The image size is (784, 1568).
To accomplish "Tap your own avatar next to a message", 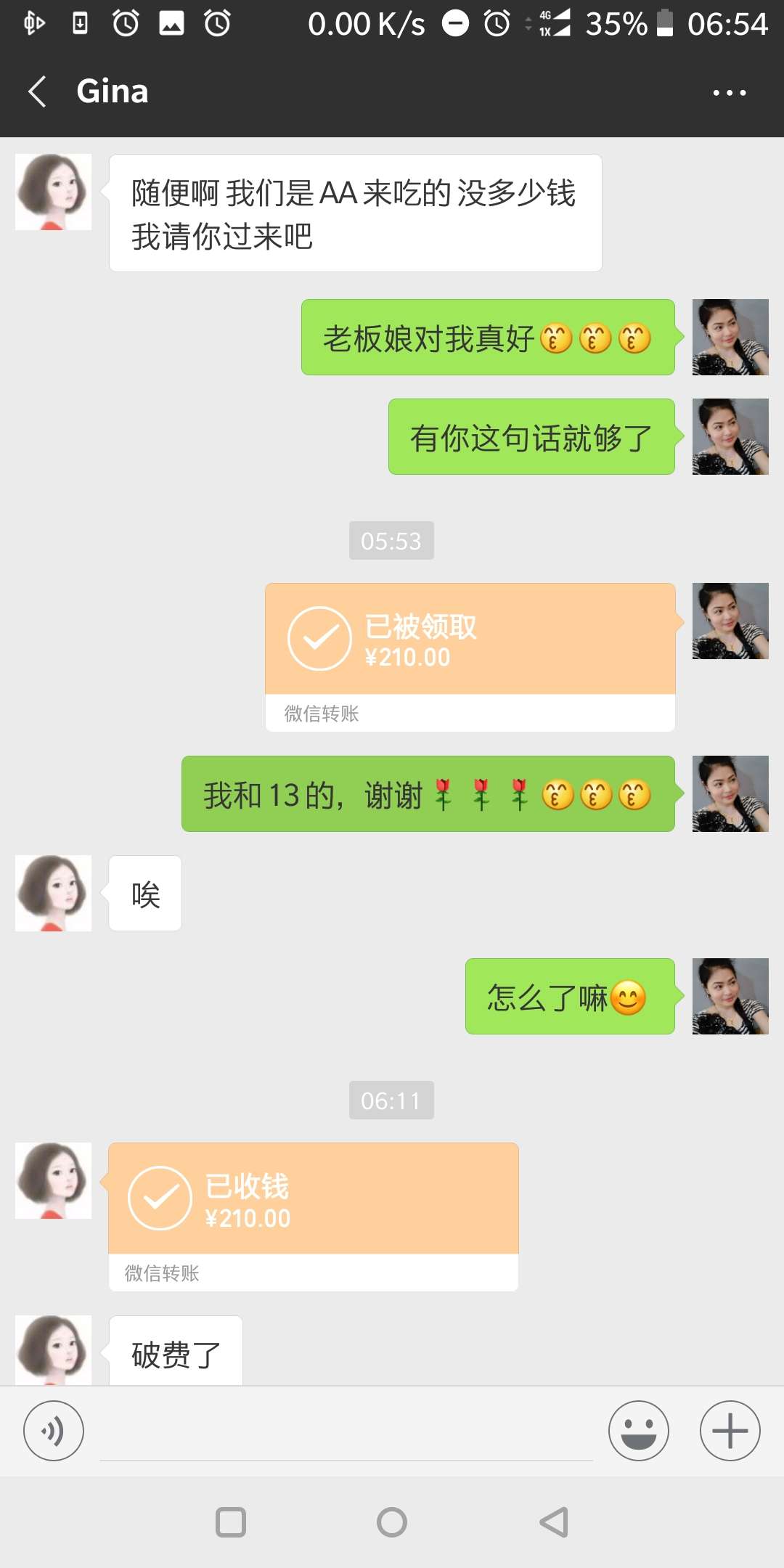I will tap(730, 336).
